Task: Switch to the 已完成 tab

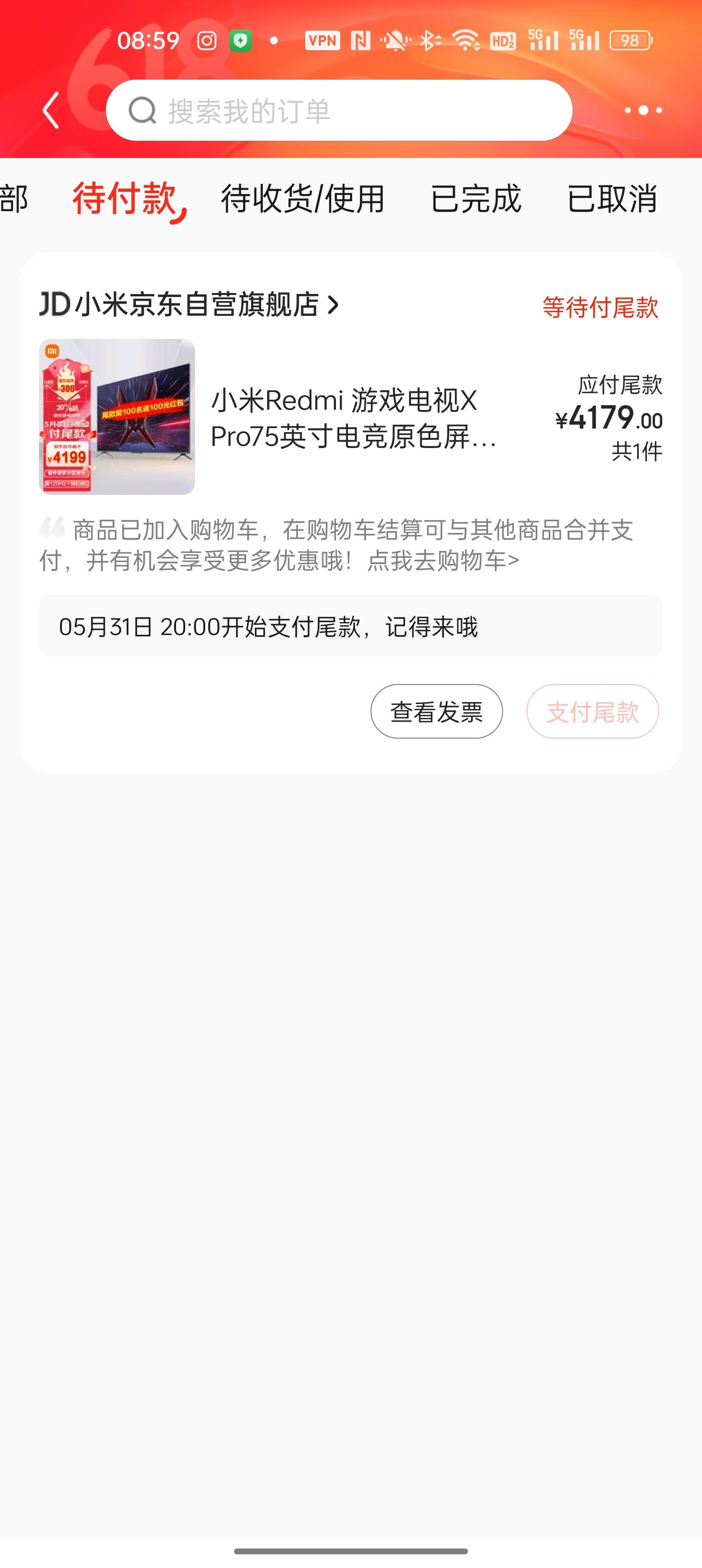Action: point(475,199)
